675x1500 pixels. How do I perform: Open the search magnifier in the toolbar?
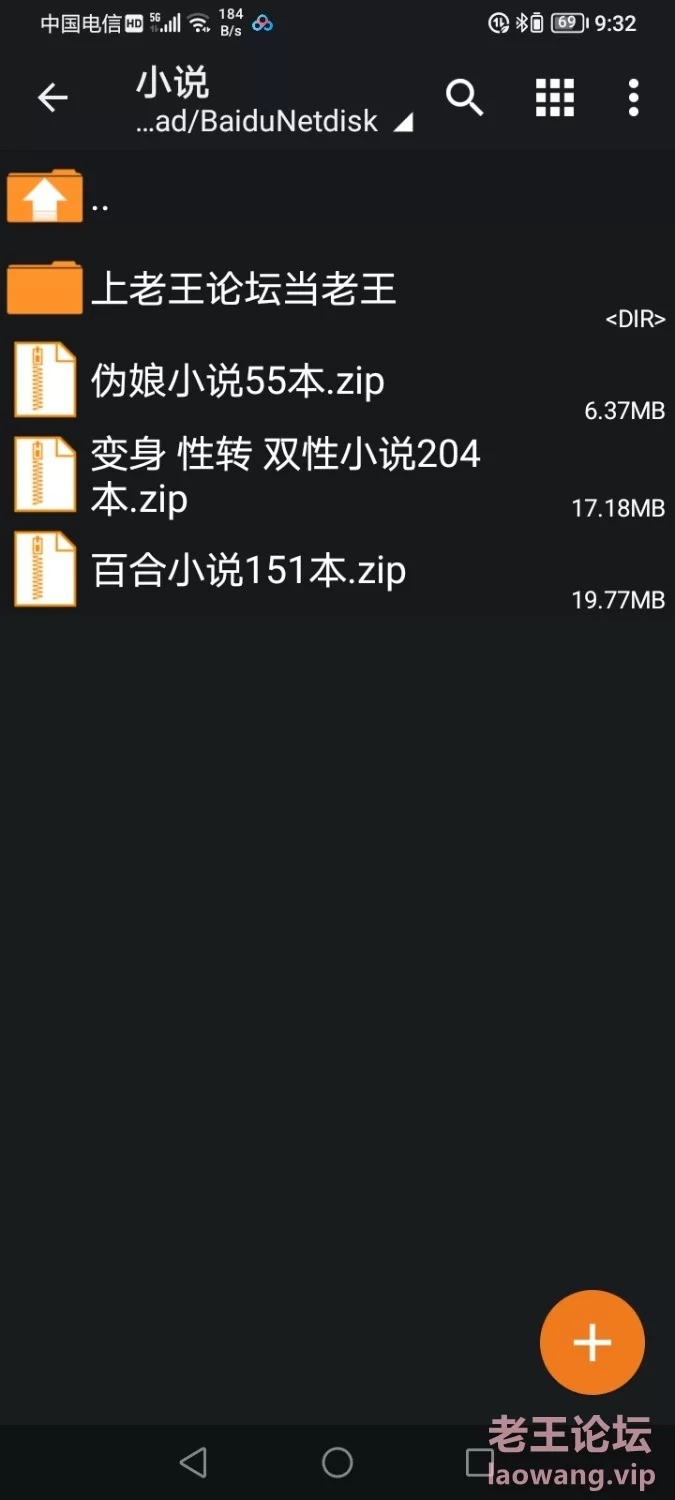click(x=465, y=98)
